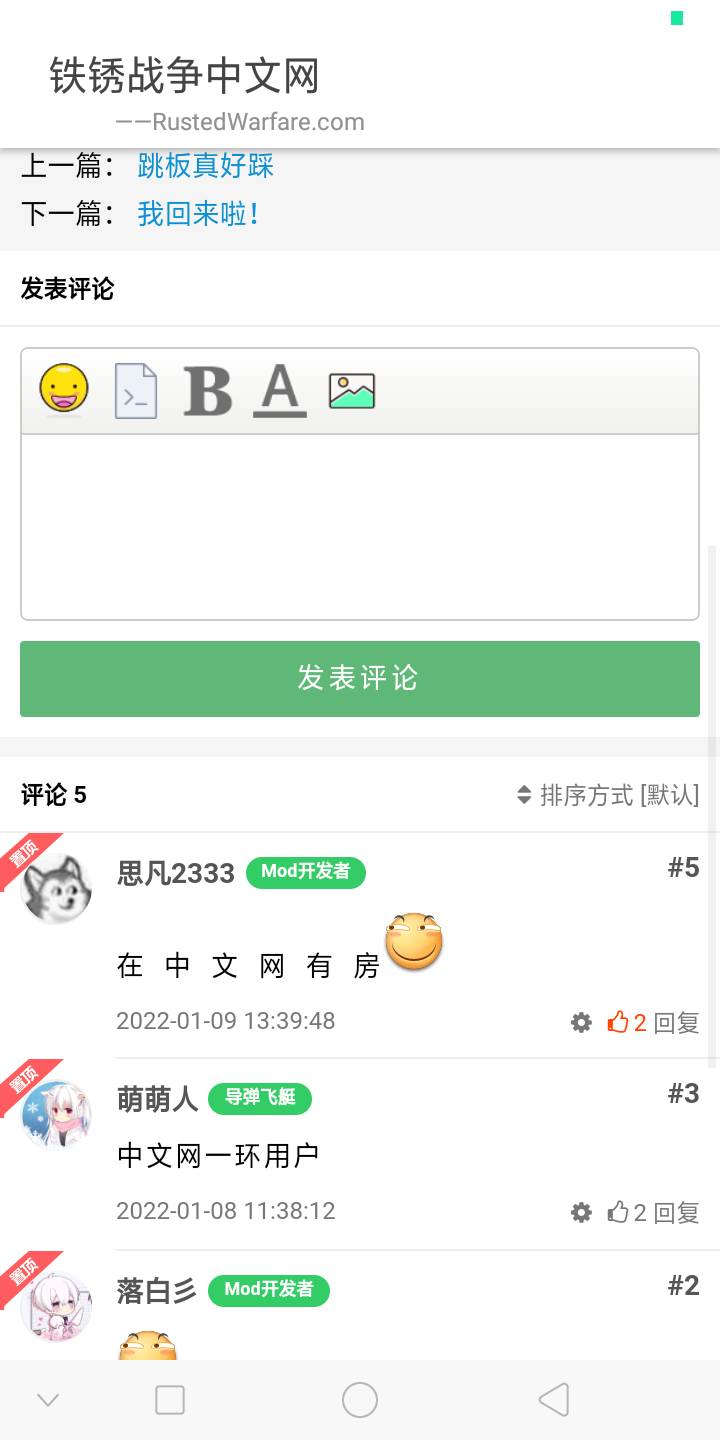Focus the comment text box

pyautogui.click(x=359, y=526)
